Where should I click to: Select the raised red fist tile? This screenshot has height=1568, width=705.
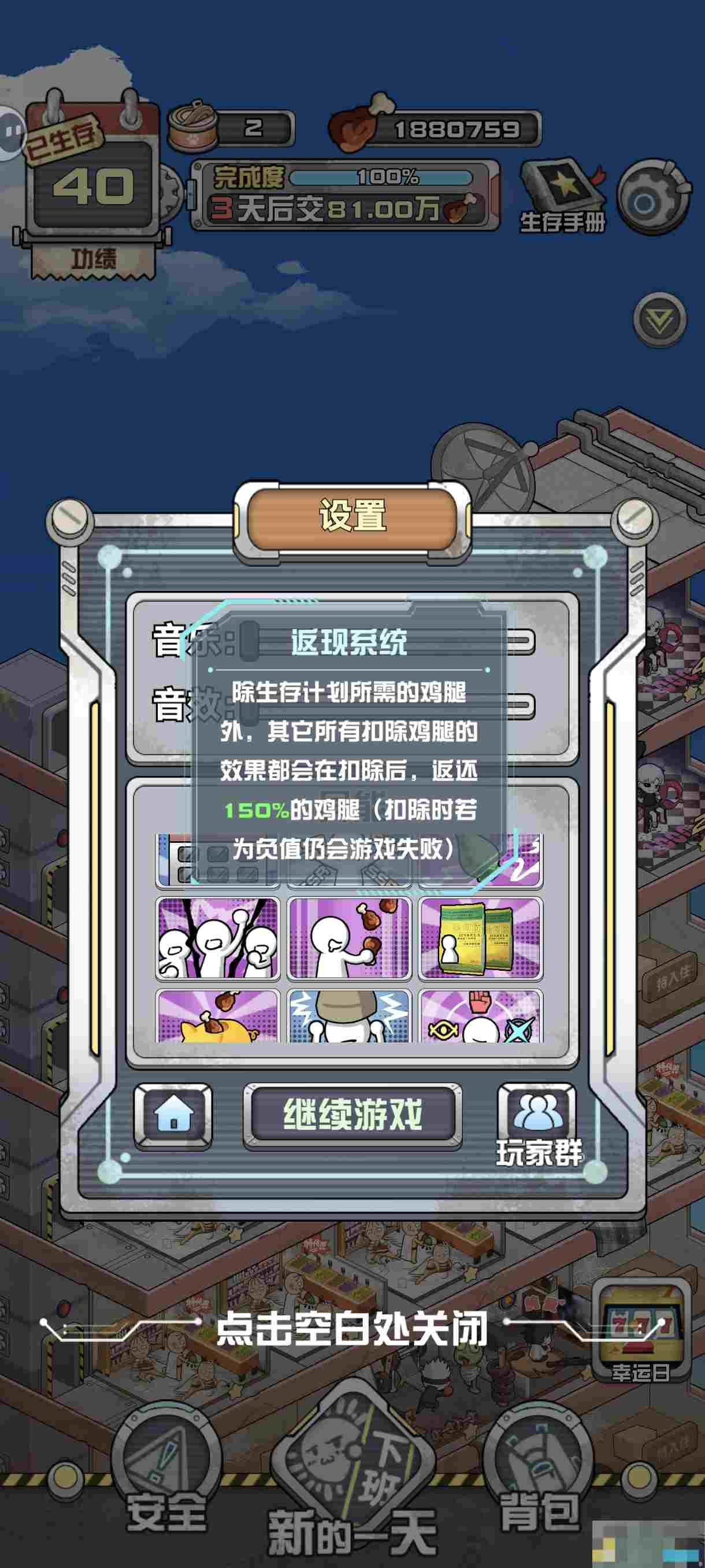480,1015
